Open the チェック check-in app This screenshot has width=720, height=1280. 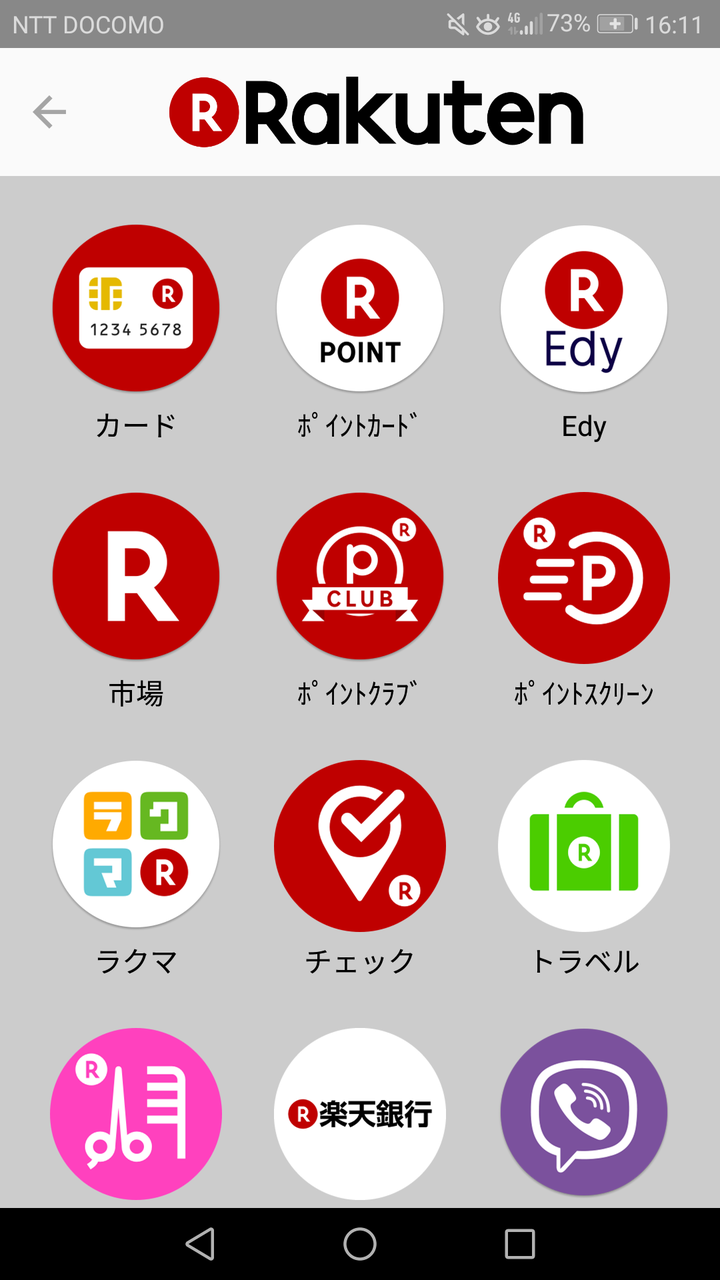pyautogui.click(x=360, y=844)
